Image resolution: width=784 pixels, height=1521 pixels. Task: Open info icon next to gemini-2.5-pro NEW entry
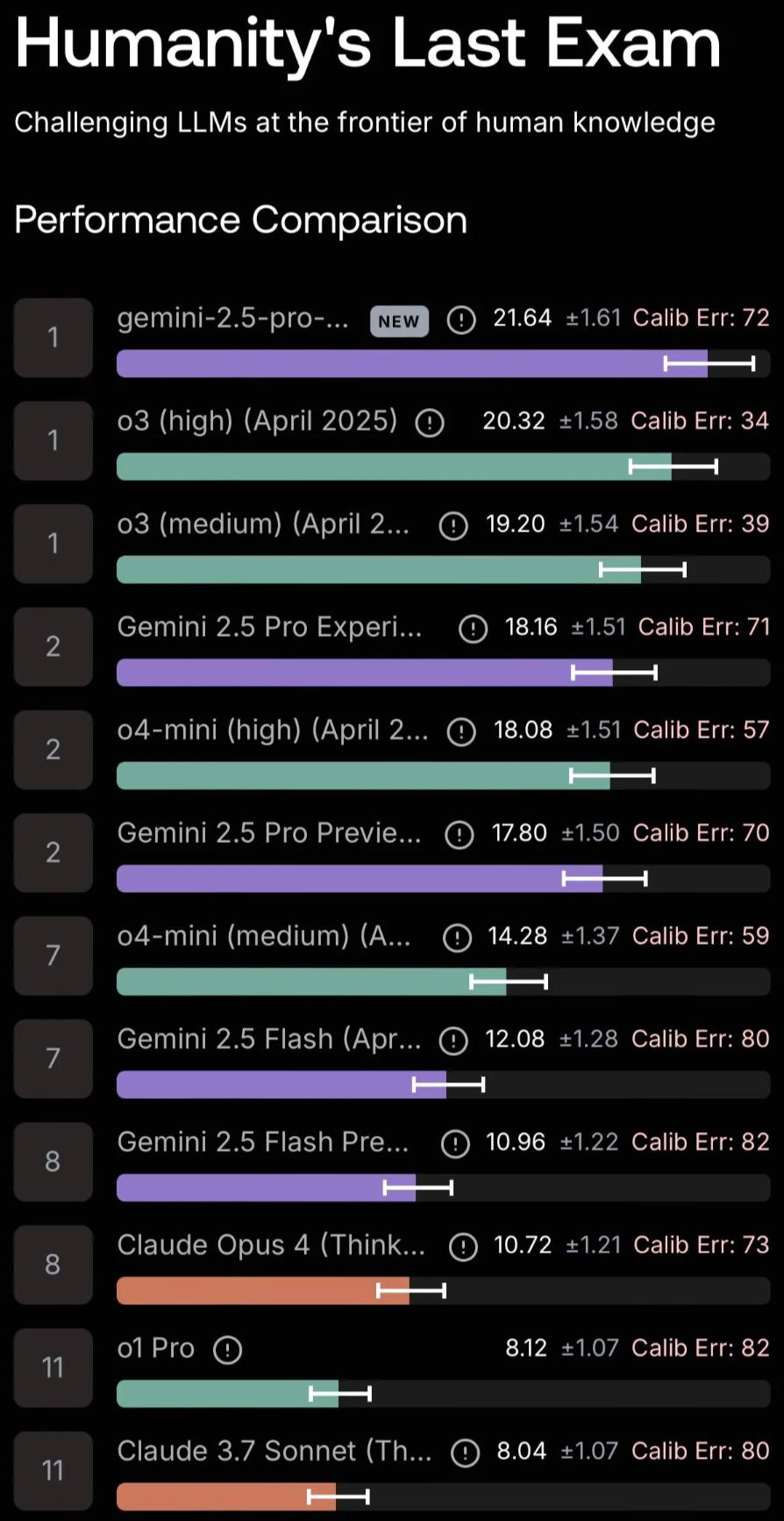[x=461, y=320]
